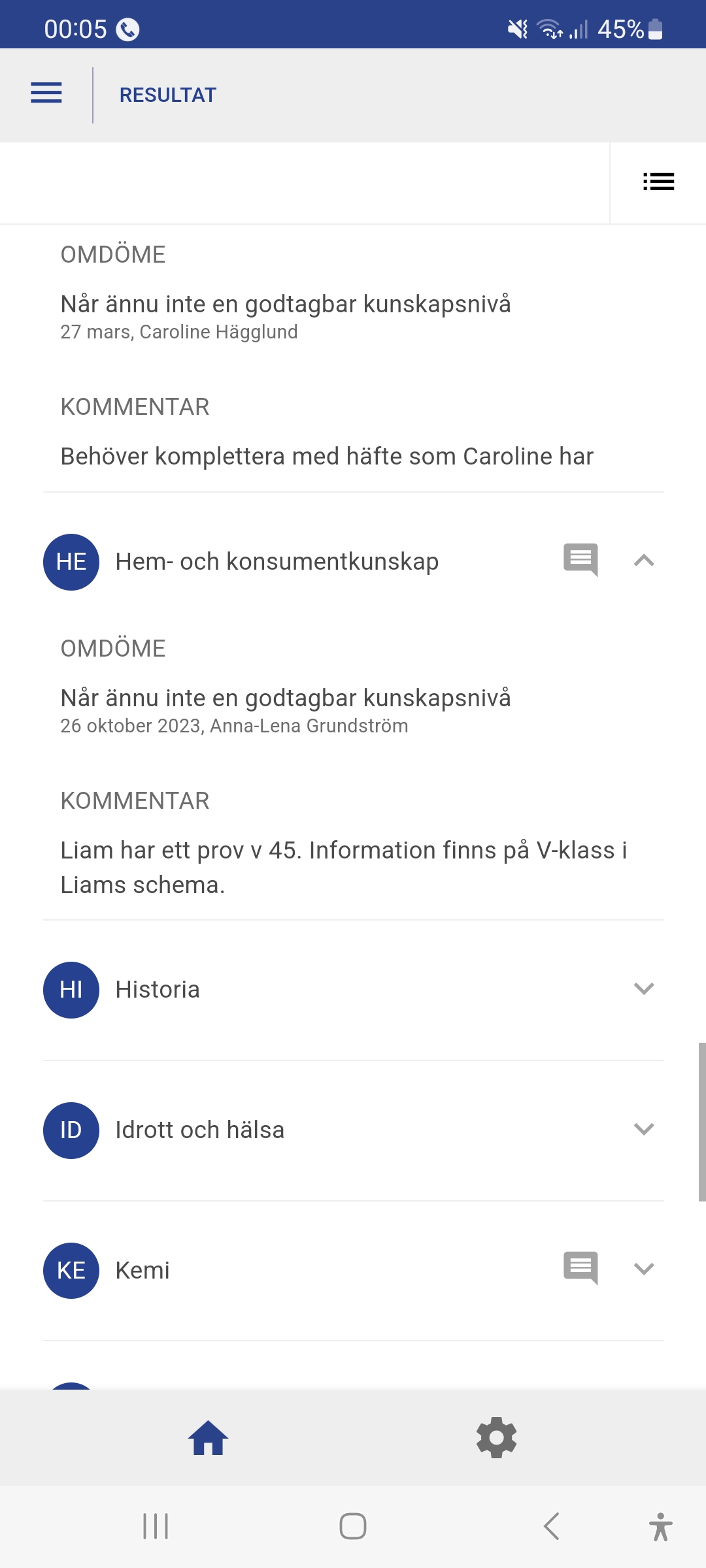
Task: Open the comment icon on Kemi
Action: pyautogui.click(x=580, y=1268)
